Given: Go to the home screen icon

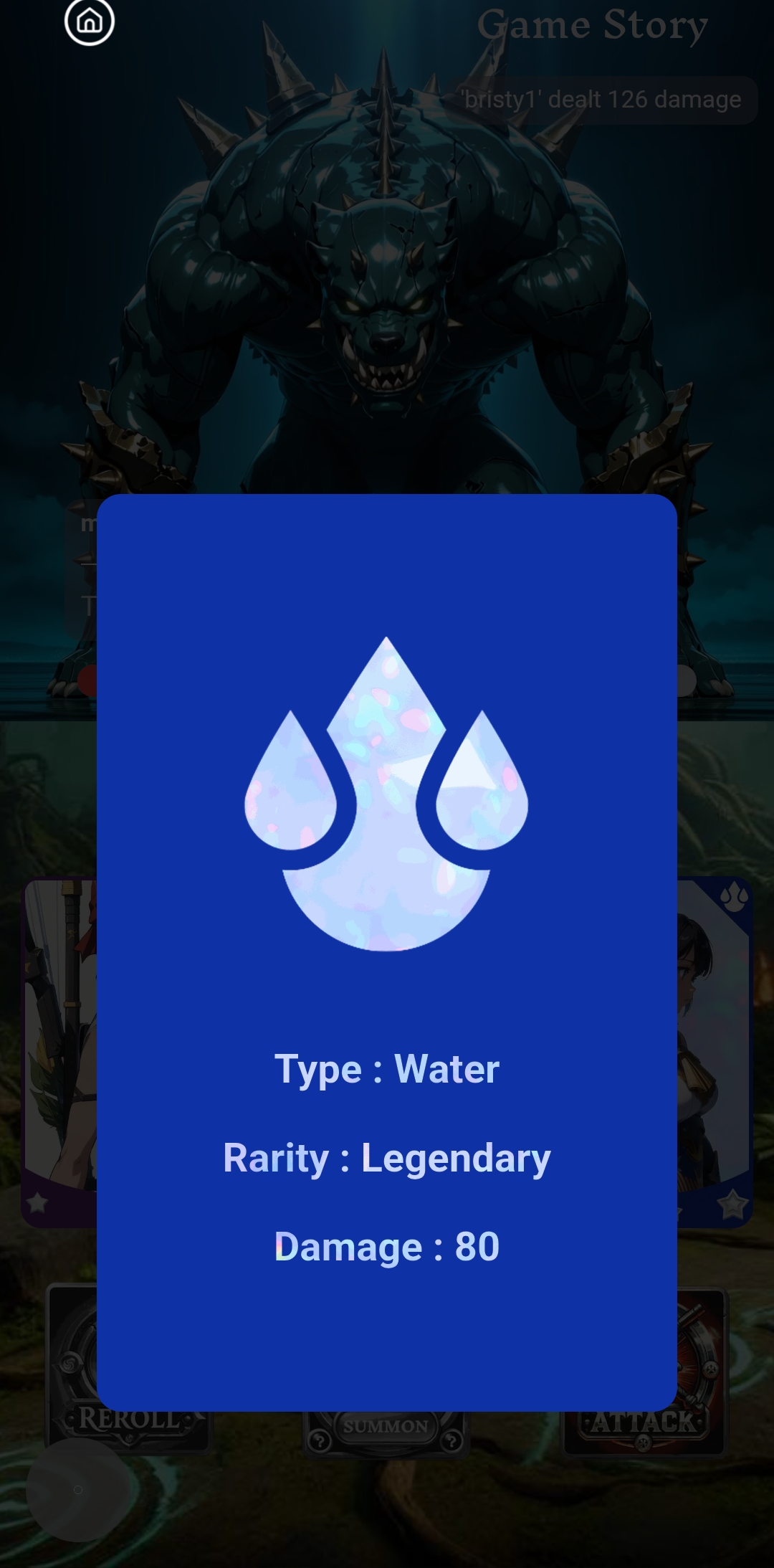Looking at the screenshot, I should click(90, 22).
